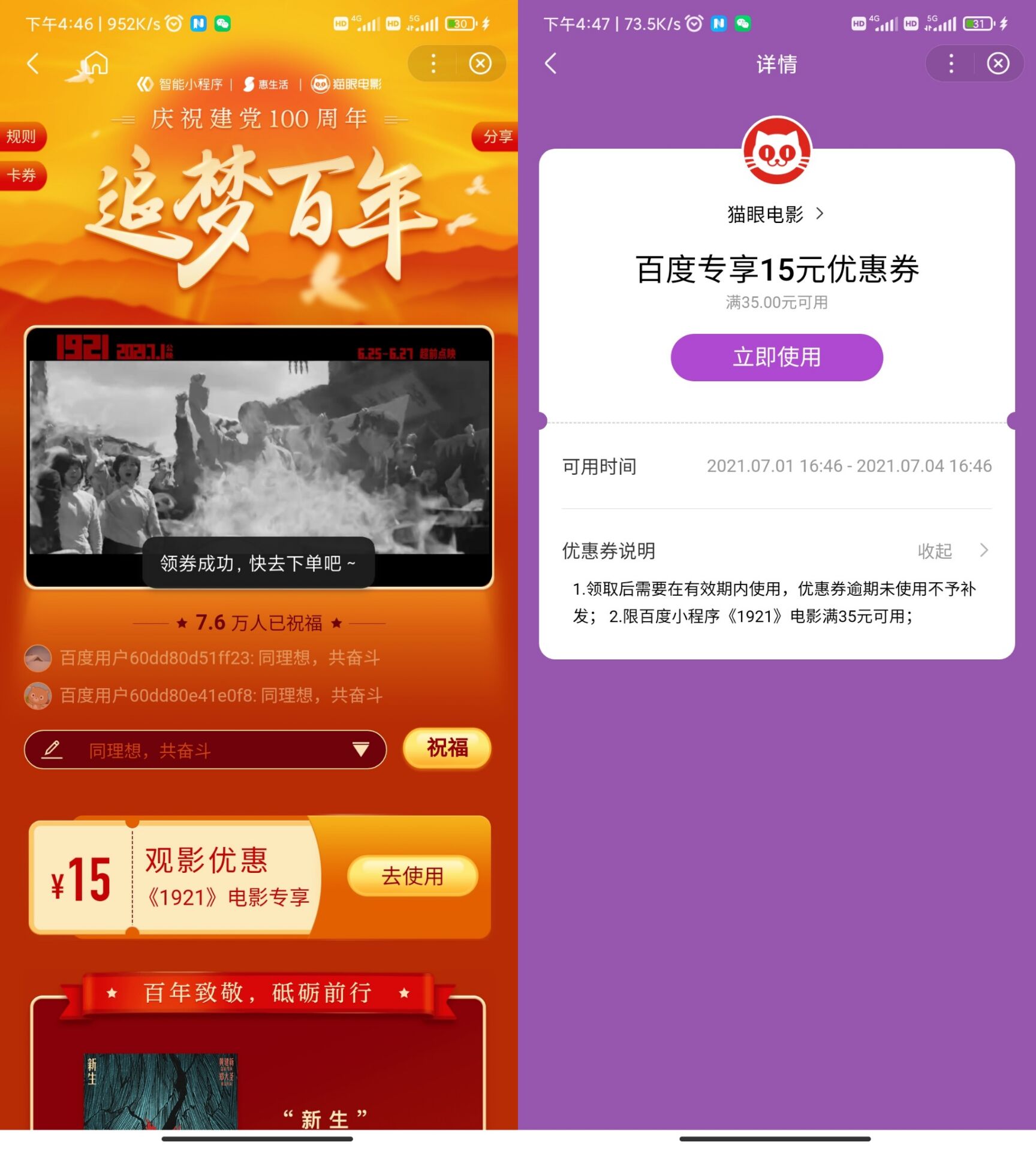Screen dimensions: 1036x1151
Task: Tap 去使用 on the ¥15 coupon
Action: tap(412, 876)
